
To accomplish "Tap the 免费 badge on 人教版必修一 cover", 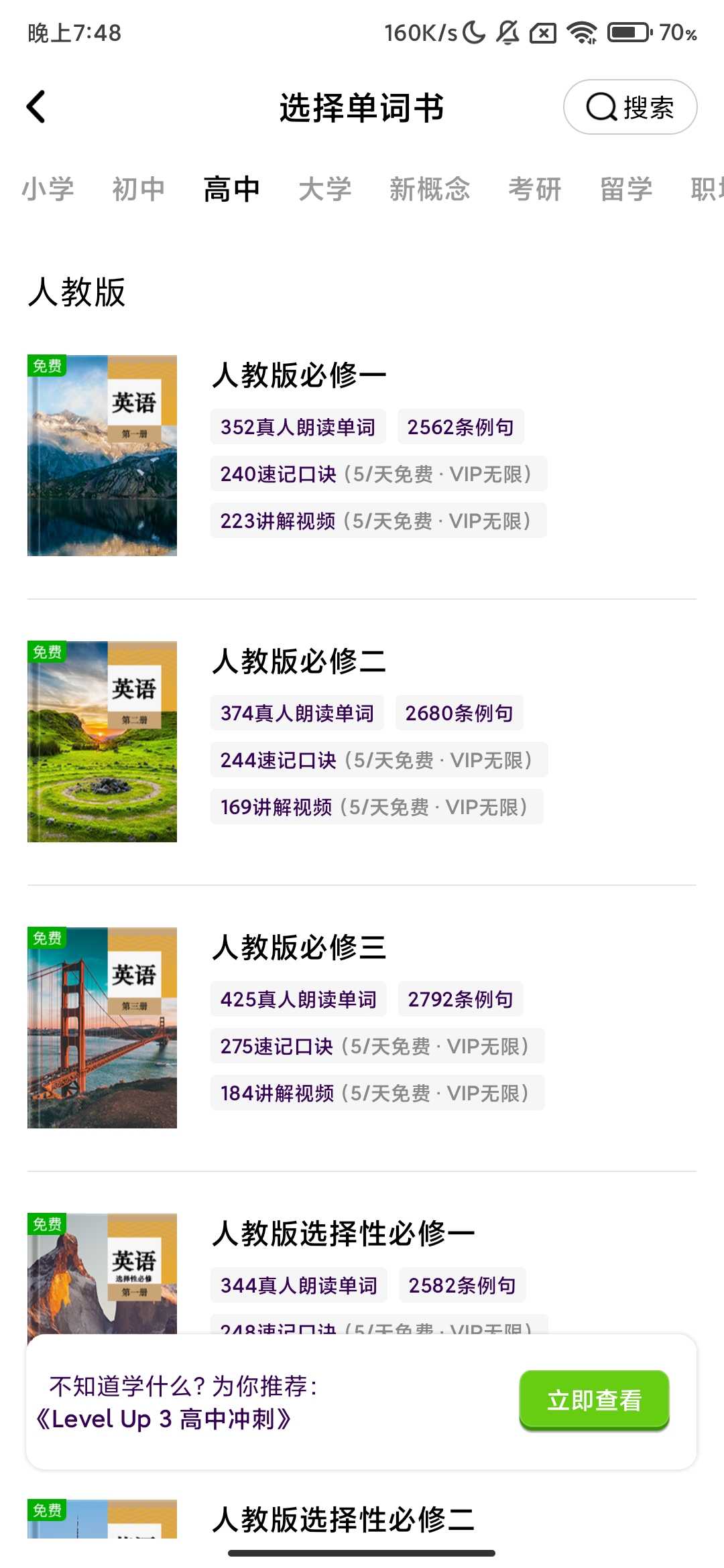I will [46, 365].
